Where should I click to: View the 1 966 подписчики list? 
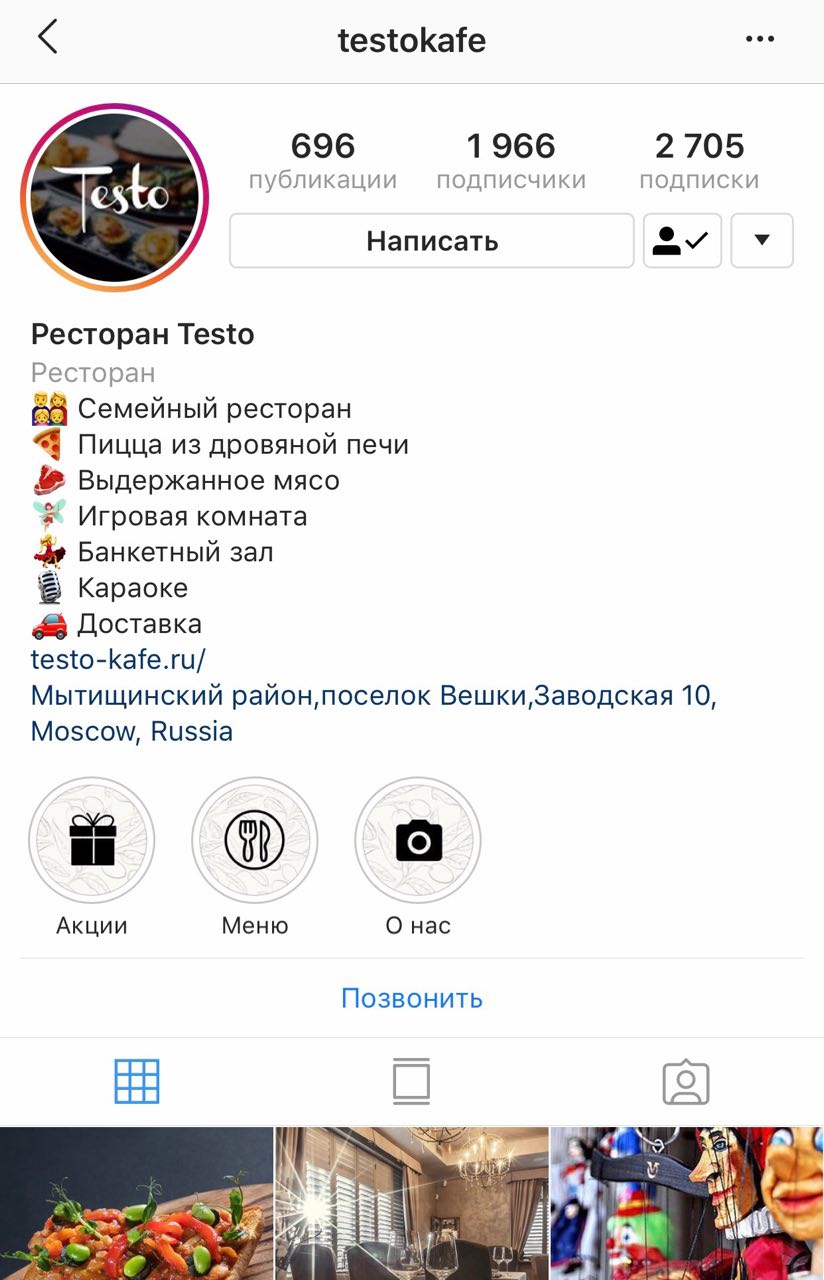(x=511, y=160)
